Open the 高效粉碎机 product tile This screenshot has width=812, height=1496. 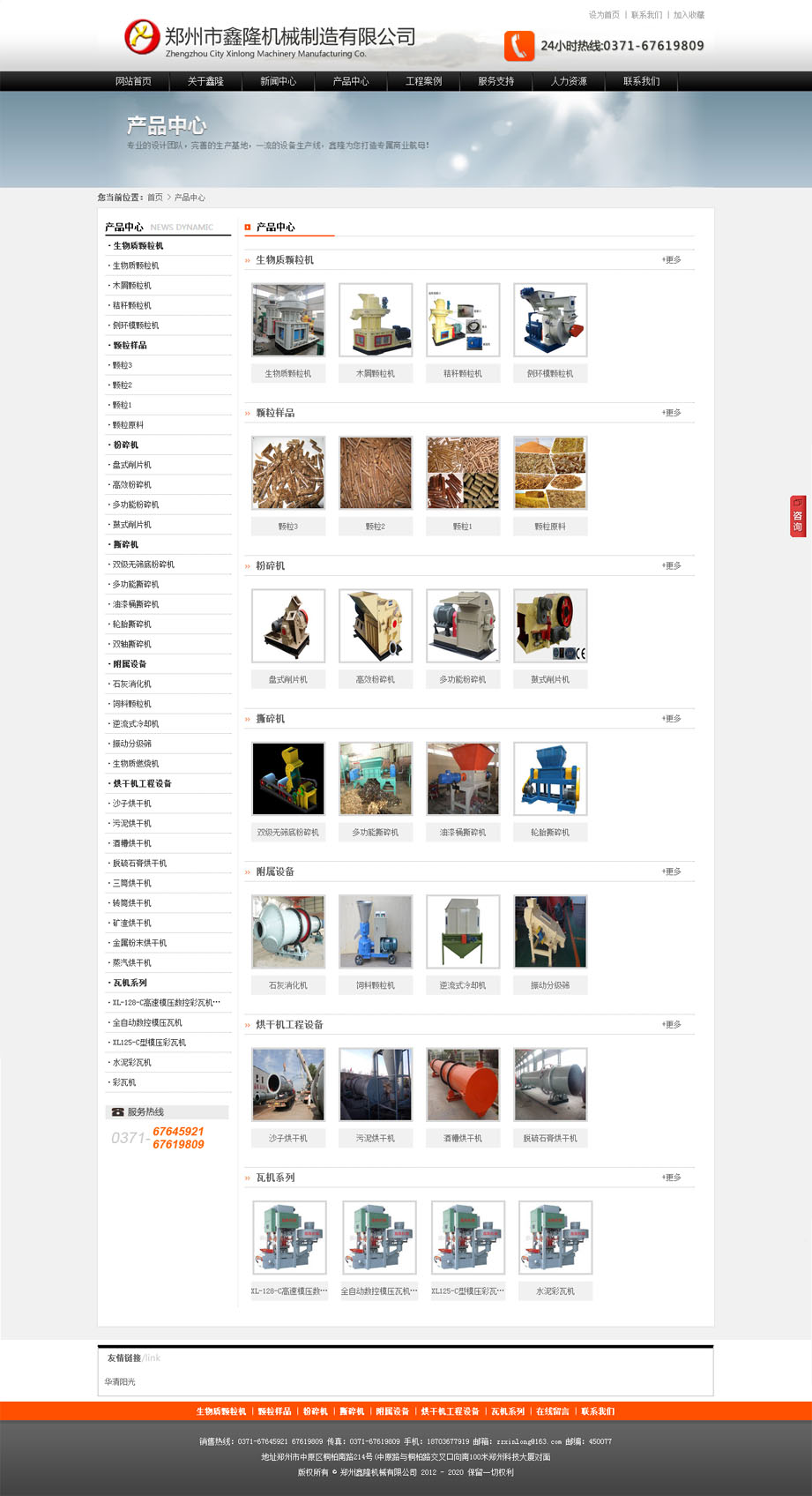(x=376, y=625)
